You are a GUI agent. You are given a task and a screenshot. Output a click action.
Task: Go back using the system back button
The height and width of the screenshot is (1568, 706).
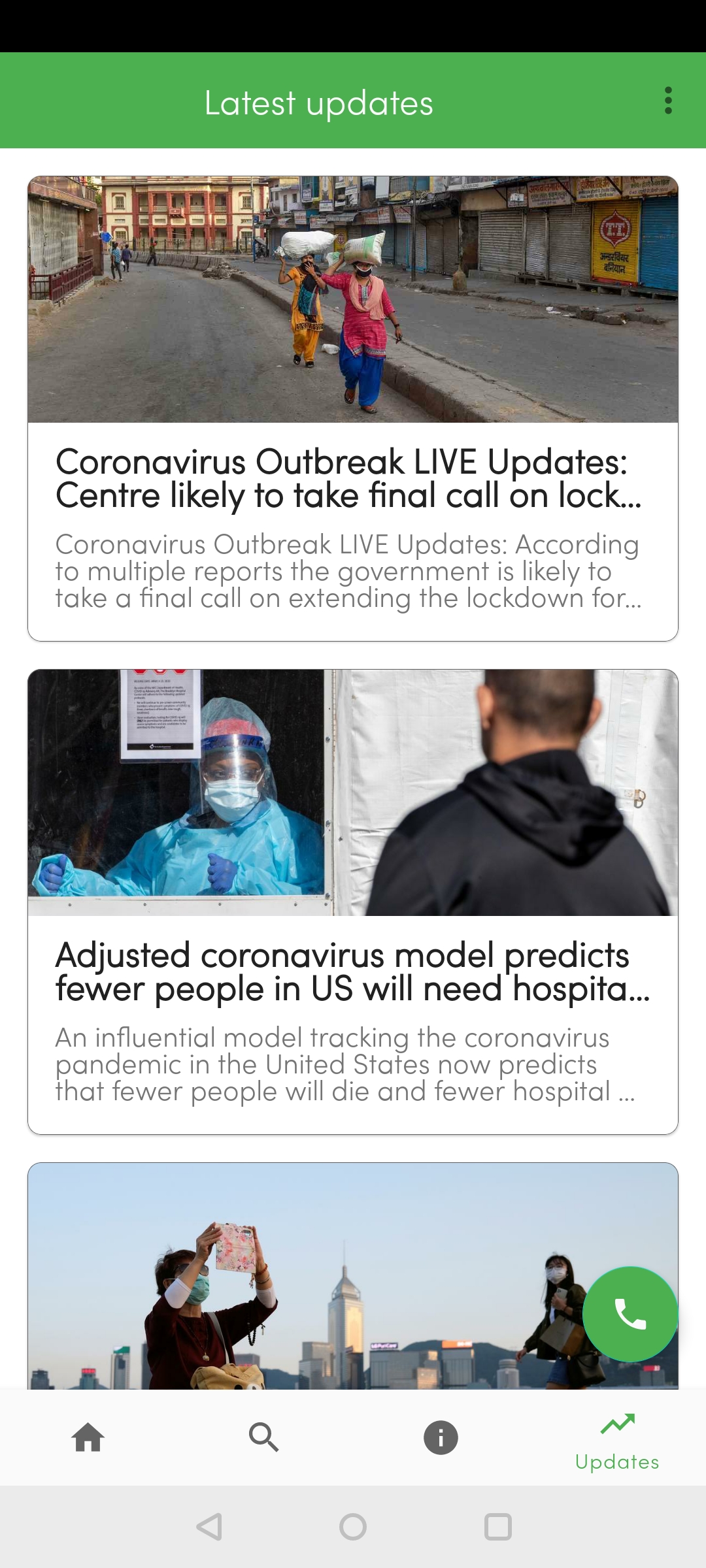tap(209, 1527)
